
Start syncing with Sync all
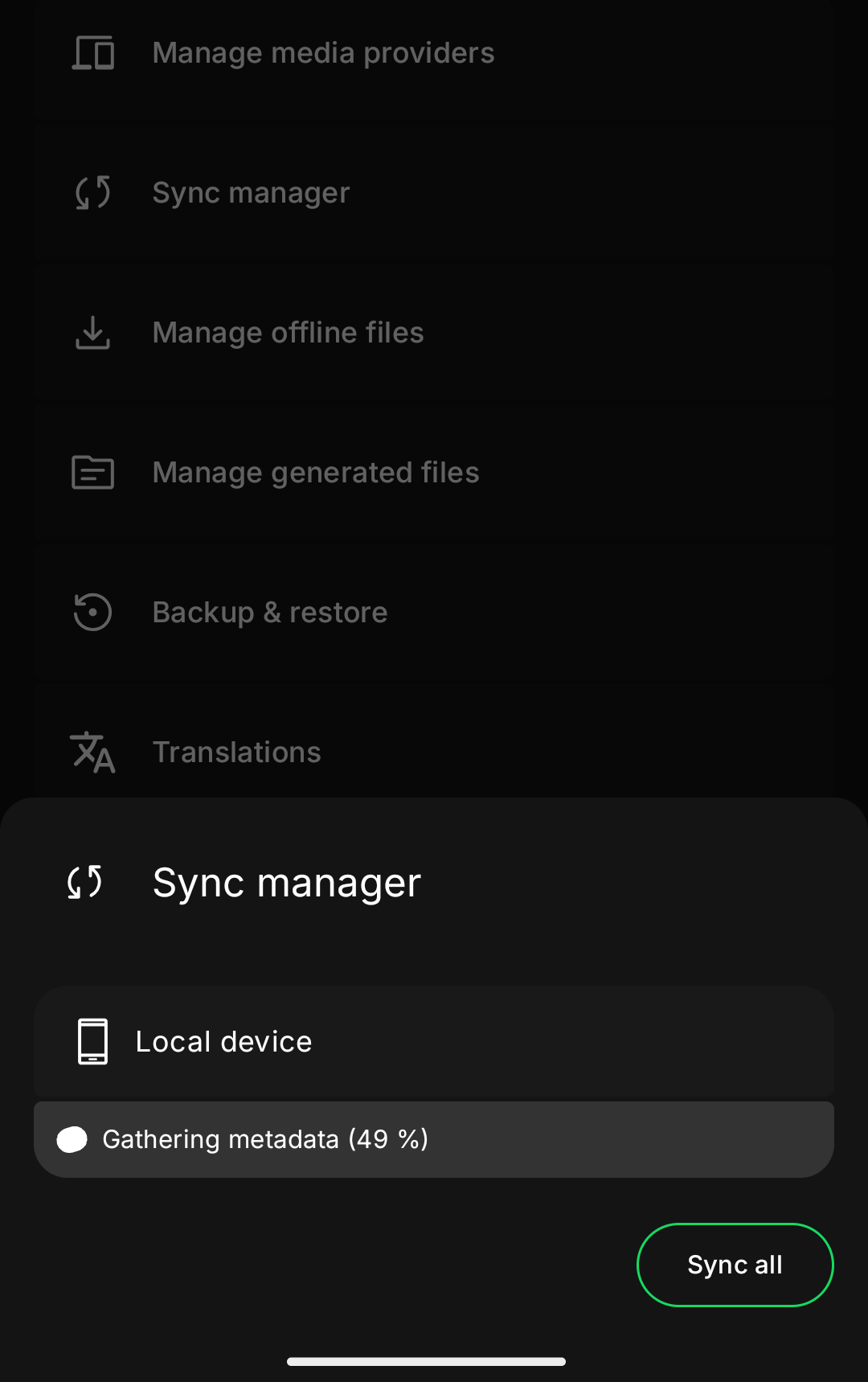(x=735, y=1265)
